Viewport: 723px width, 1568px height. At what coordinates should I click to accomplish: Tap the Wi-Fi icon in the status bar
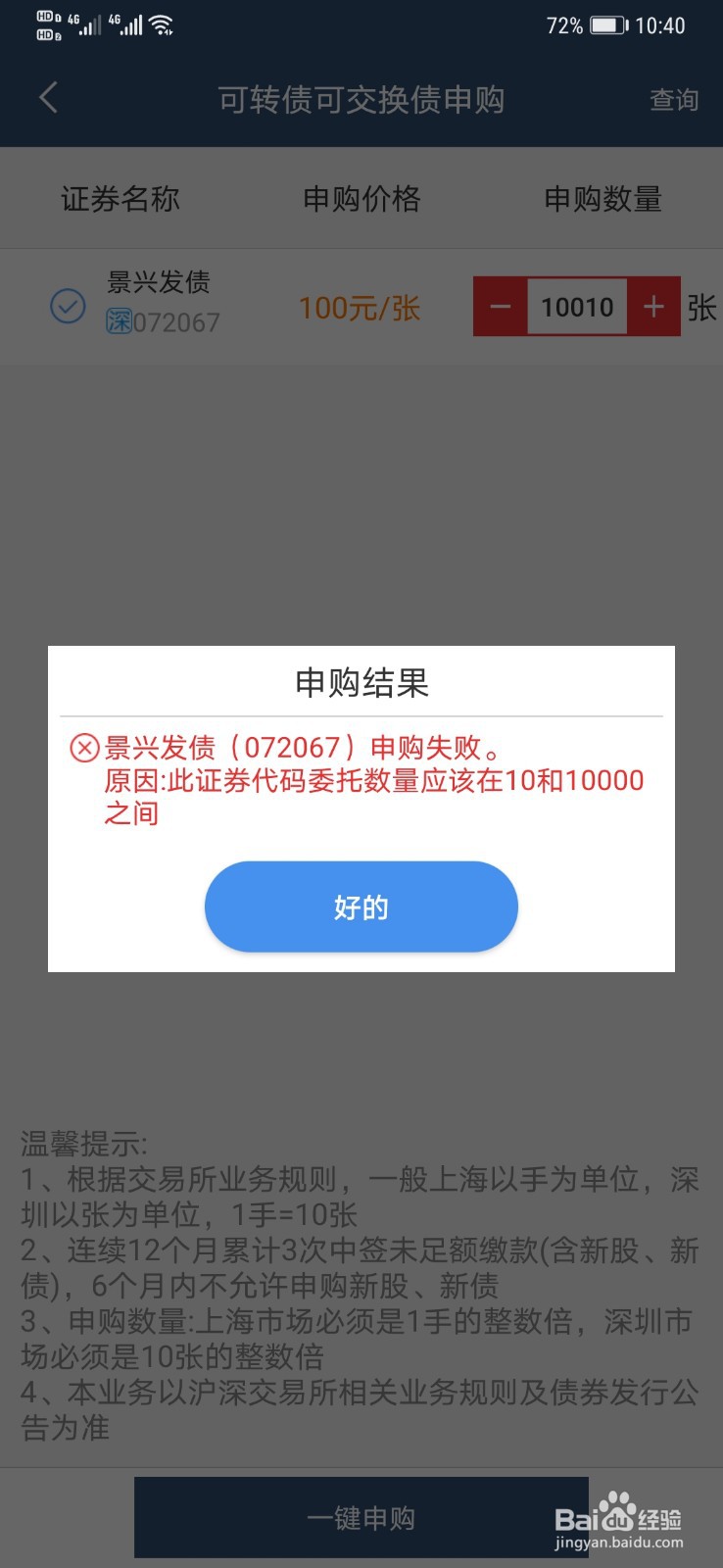pyautogui.click(x=162, y=25)
